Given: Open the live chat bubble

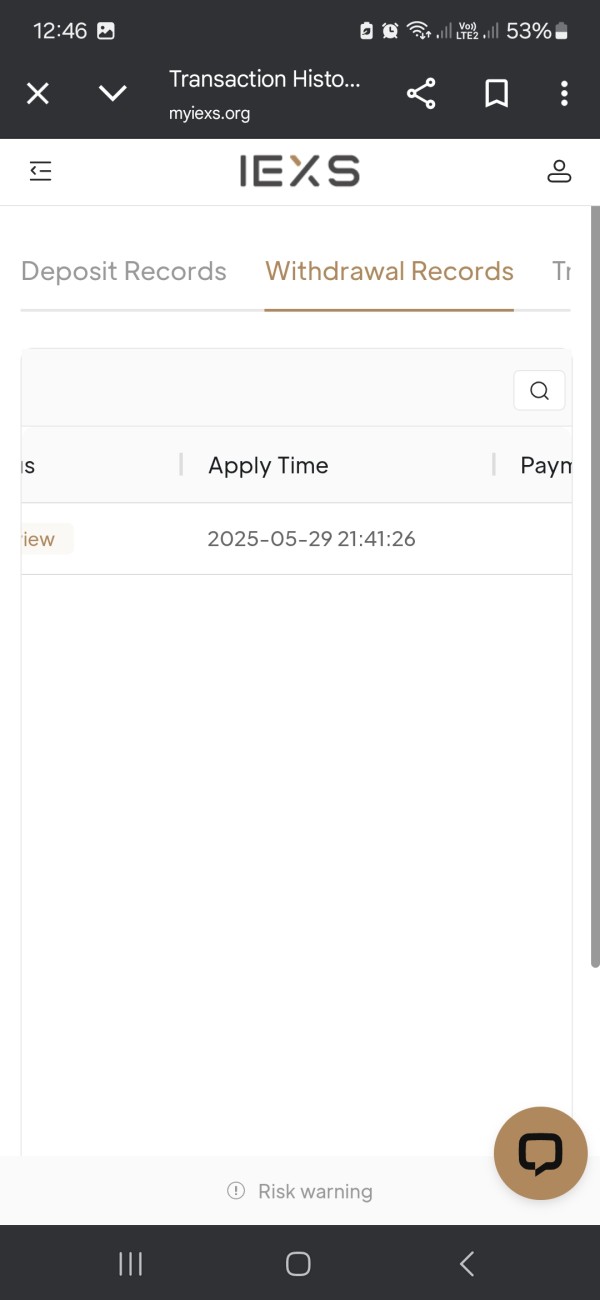Looking at the screenshot, I should point(540,1153).
